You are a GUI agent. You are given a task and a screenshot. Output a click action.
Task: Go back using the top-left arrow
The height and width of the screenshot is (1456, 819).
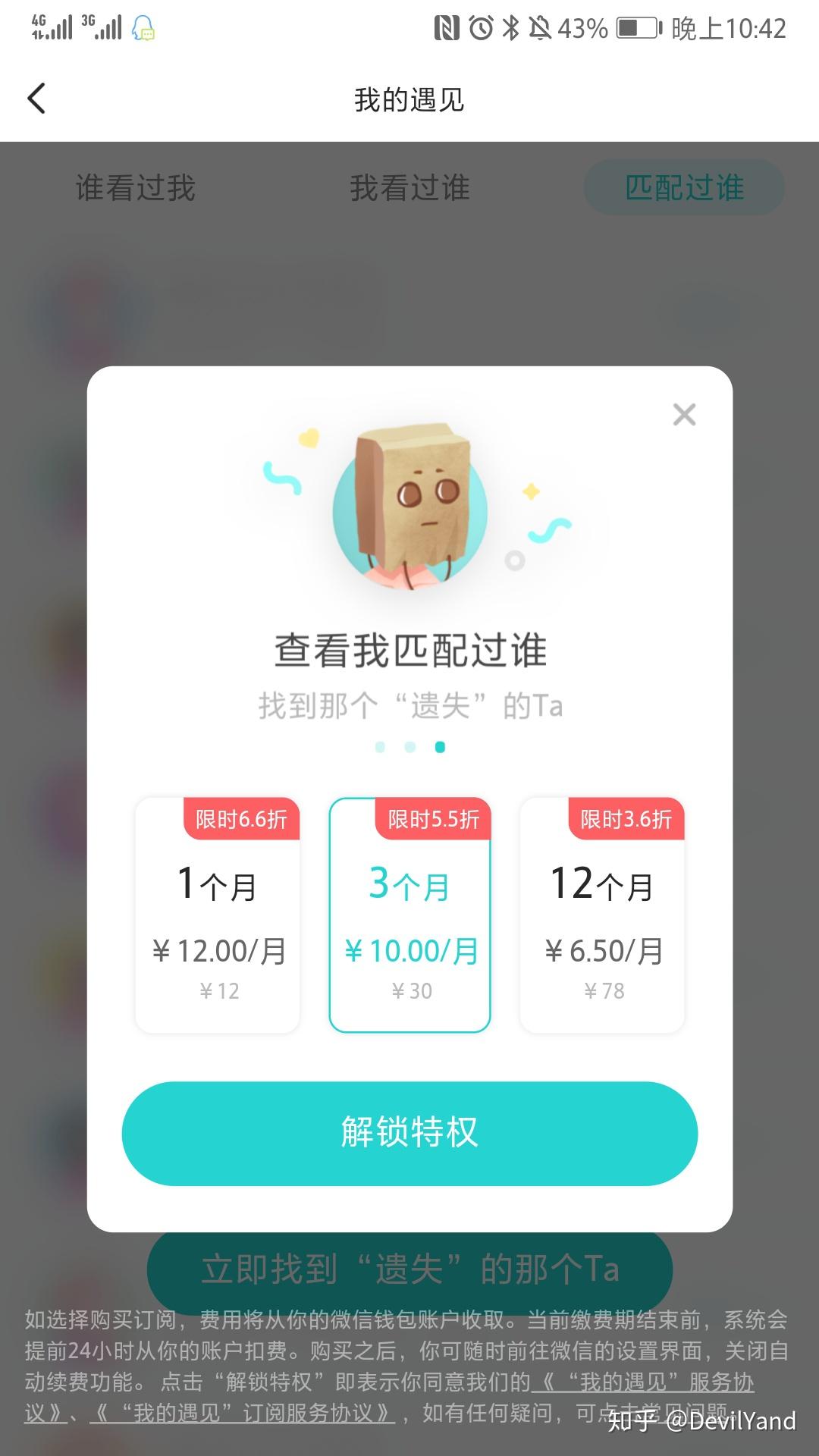point(36,99)
